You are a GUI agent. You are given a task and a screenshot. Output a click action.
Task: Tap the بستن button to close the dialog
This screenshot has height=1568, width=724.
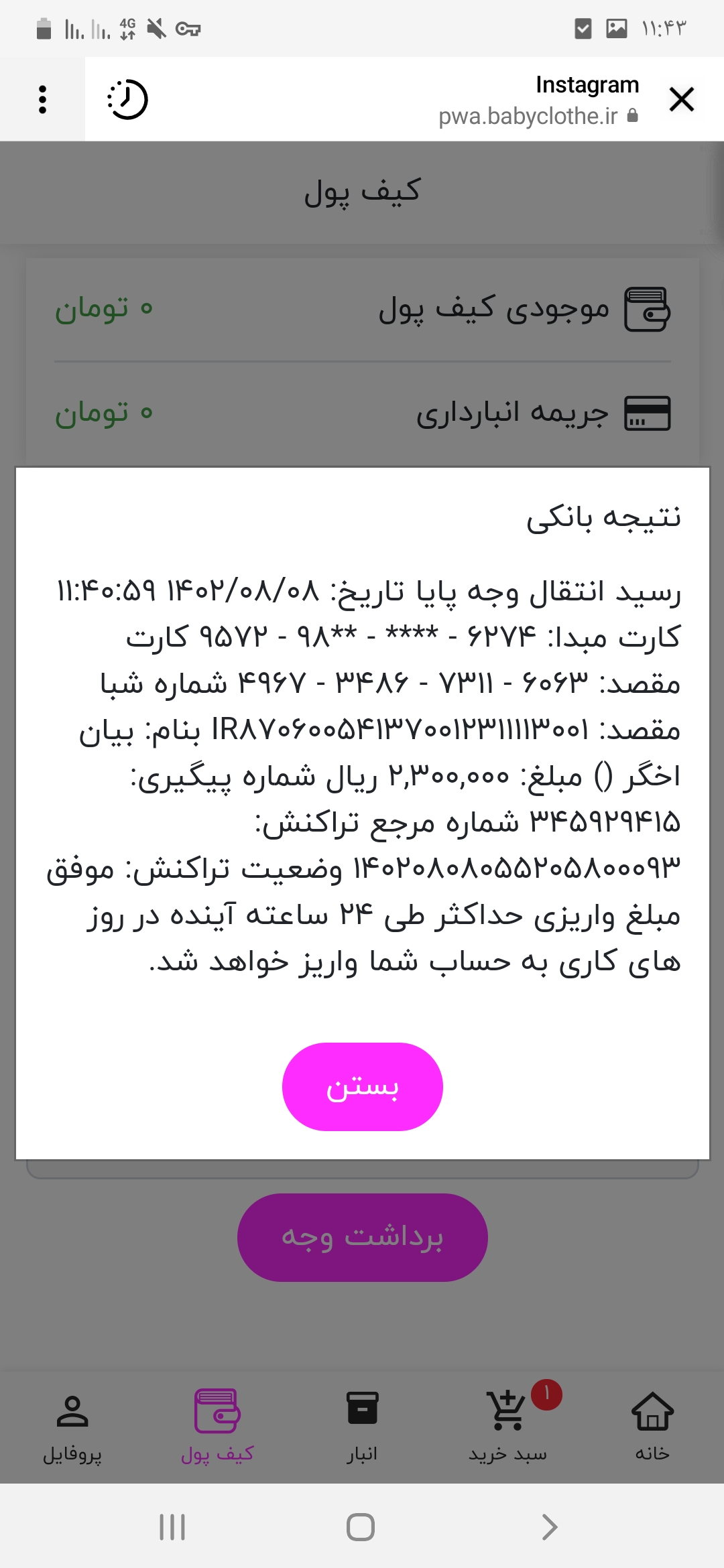pyautogui.click(x=362, y=1086)
